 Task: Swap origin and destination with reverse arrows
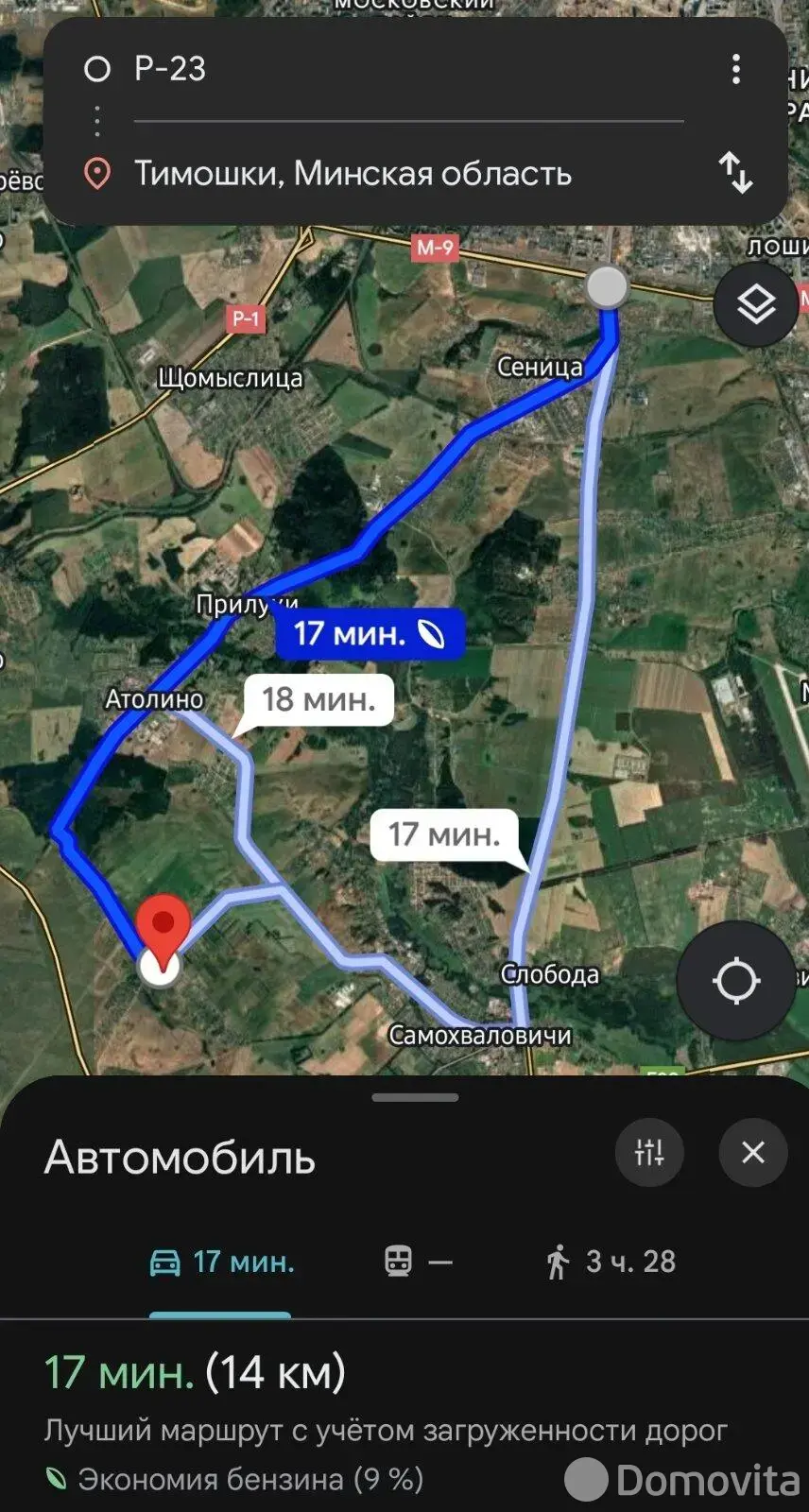(735, 174)
